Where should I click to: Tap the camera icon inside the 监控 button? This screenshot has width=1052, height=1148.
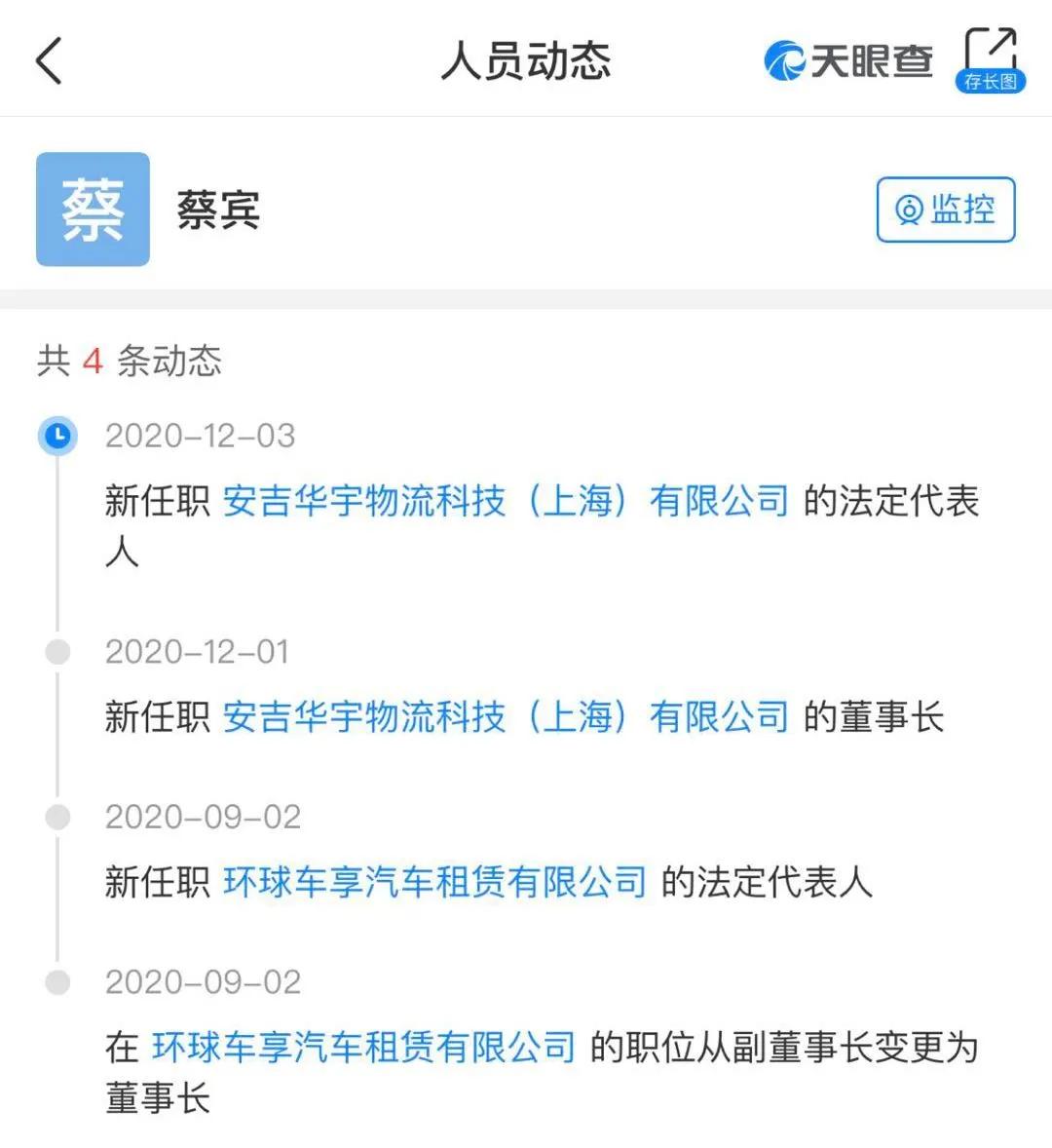point(908,210)
